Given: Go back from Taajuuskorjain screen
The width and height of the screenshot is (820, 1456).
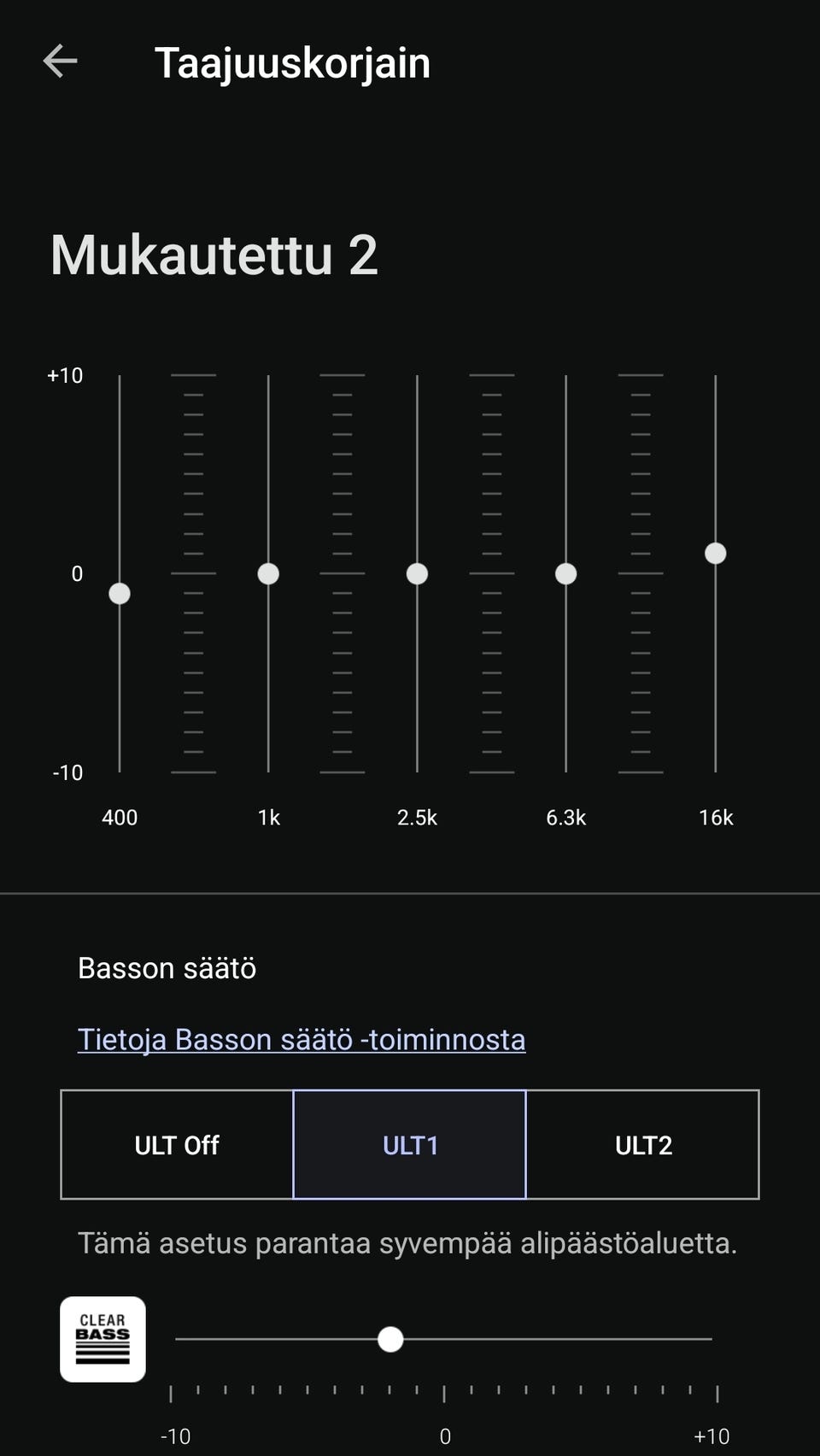Looking at the screenshot, I should (60, 62).
